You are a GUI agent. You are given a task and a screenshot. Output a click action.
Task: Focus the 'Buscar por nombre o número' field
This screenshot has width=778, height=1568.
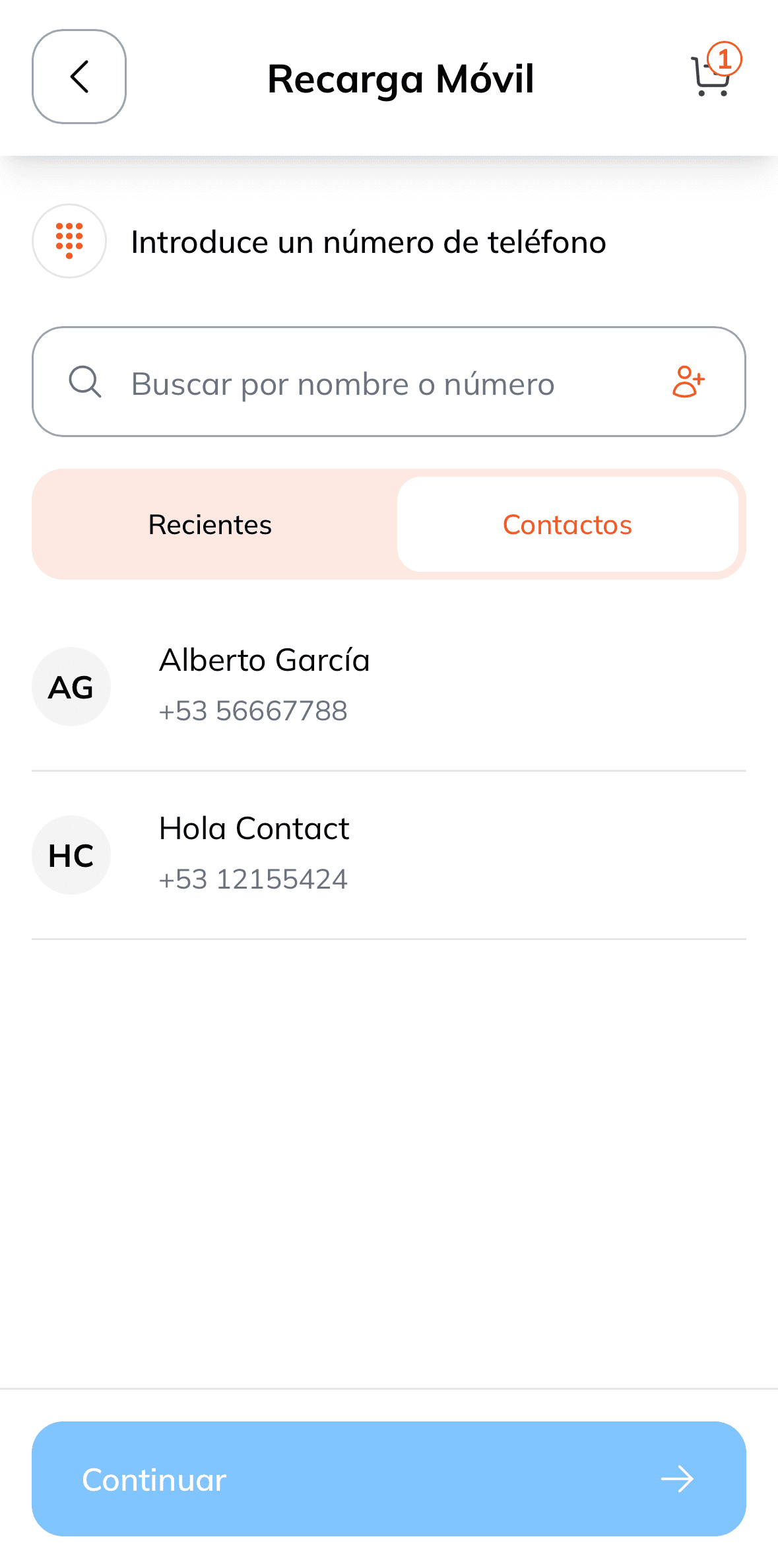(x=342, y=383)
